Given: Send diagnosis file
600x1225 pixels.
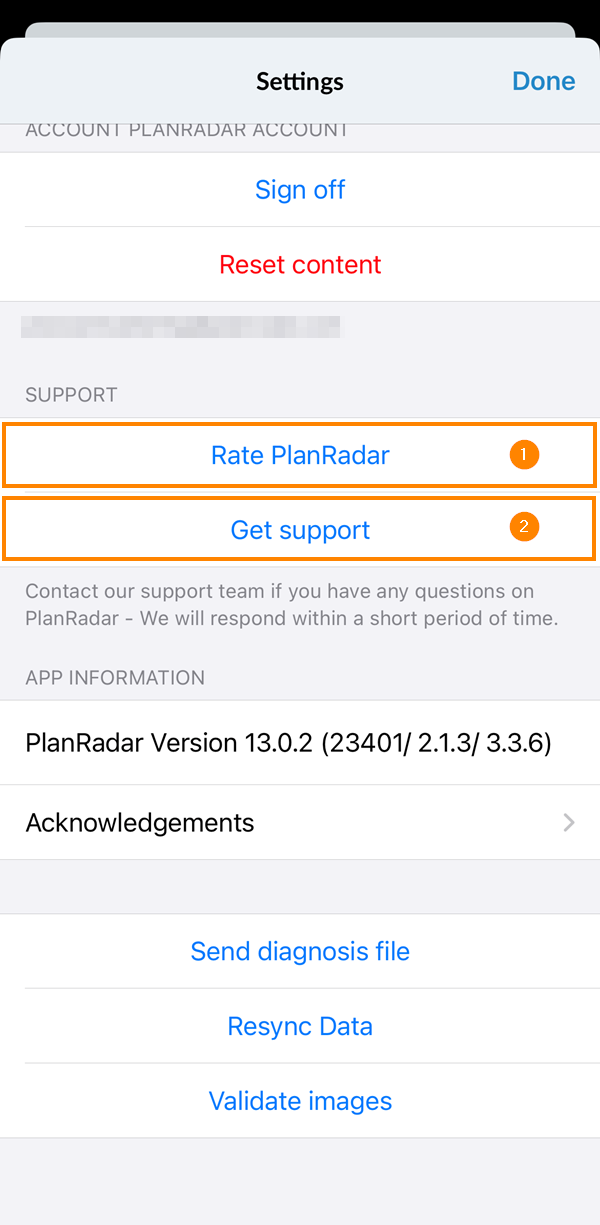Looking at the screenshot, I should click(x=300, y=951).
